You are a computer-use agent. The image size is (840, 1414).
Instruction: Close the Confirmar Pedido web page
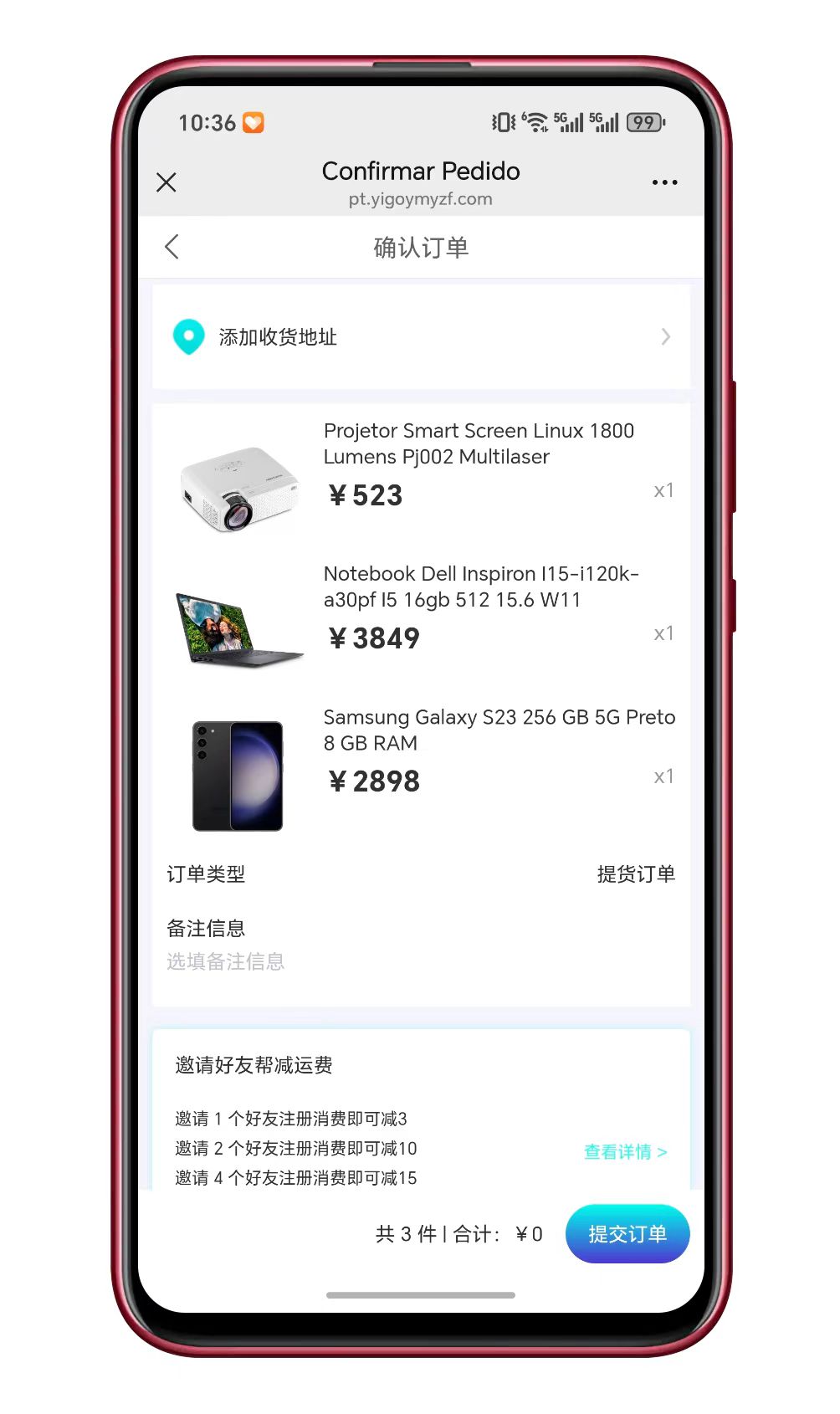(x=166, y=182)
